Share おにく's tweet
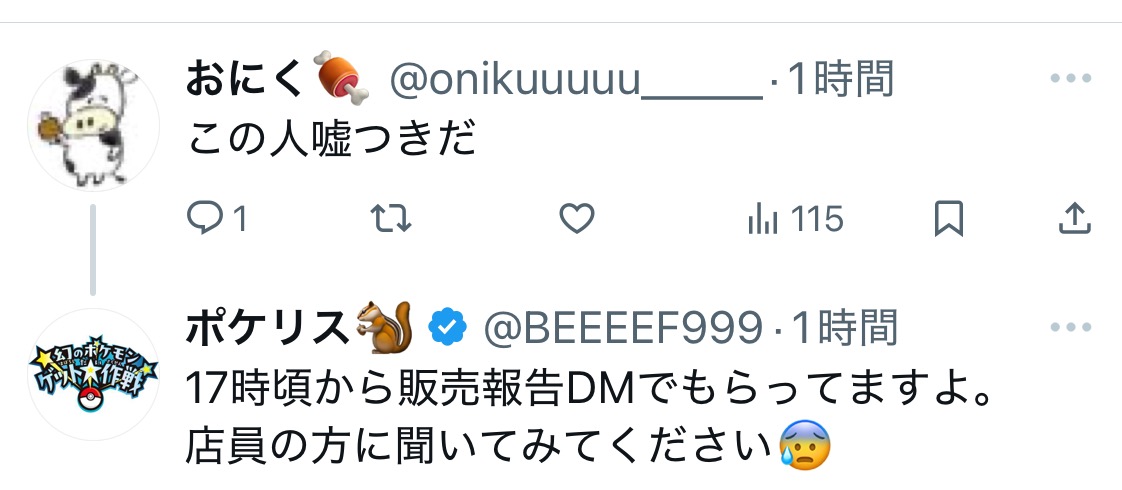The image size is (1122, 490). pyautogui.click(x=1072, y=217)
